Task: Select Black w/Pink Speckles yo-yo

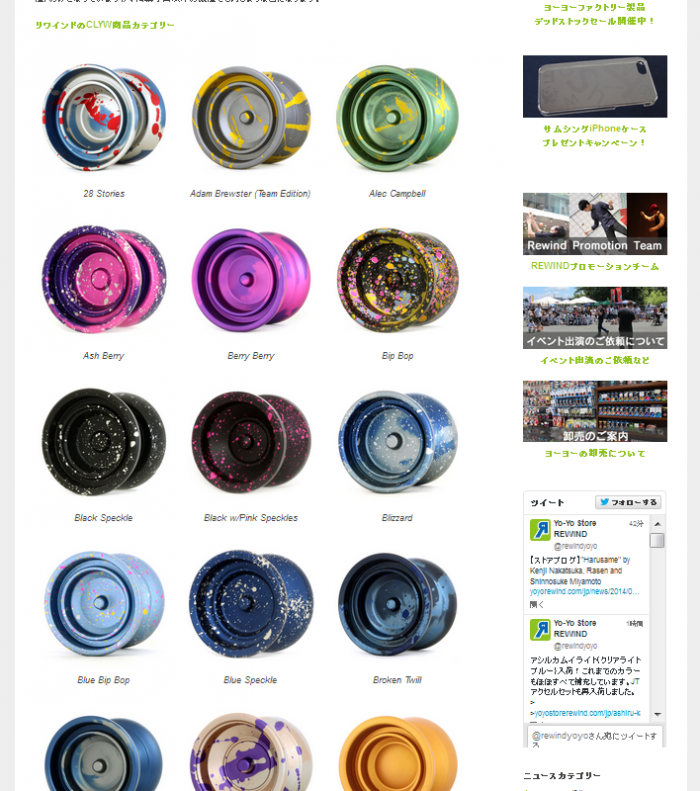Action: coord(250,444)
